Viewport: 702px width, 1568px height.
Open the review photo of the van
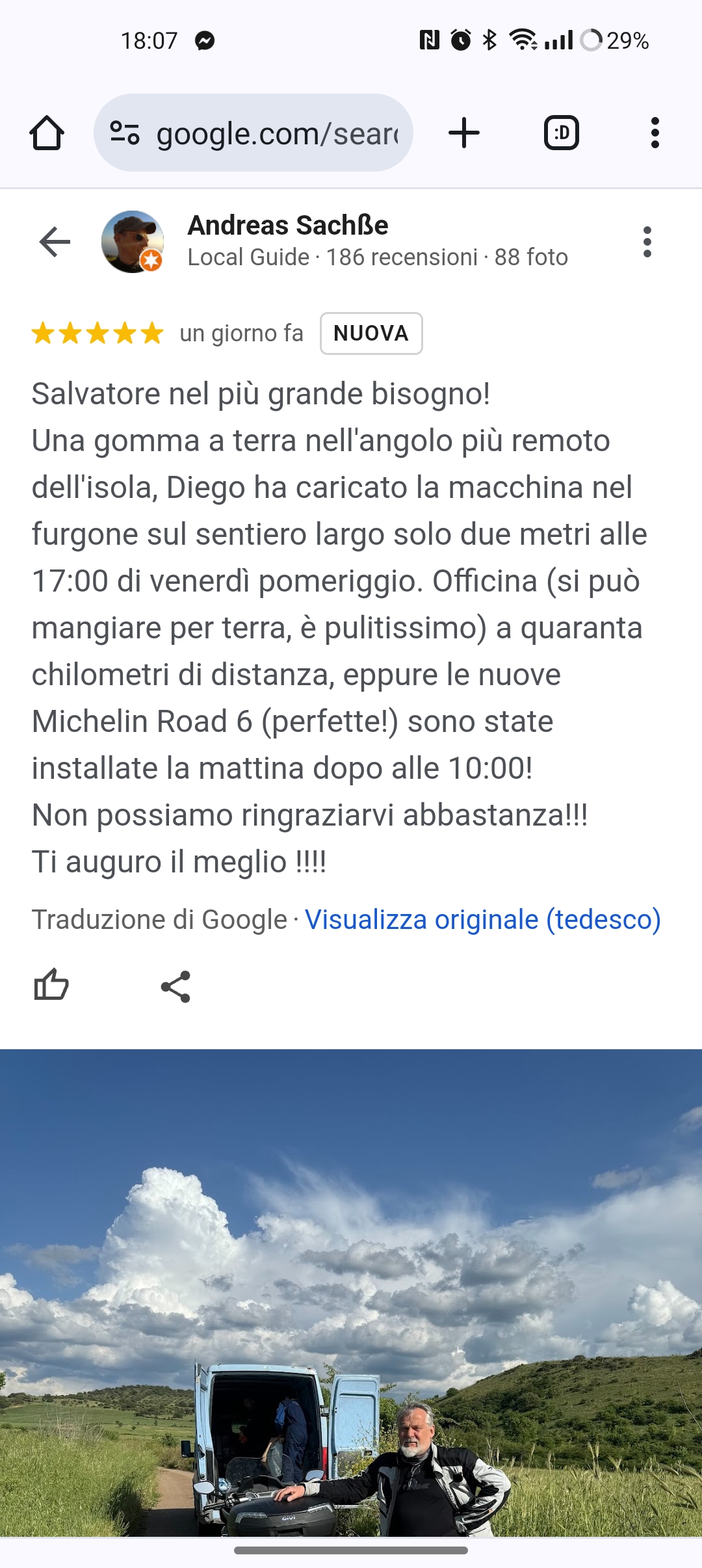point(351,1292)
